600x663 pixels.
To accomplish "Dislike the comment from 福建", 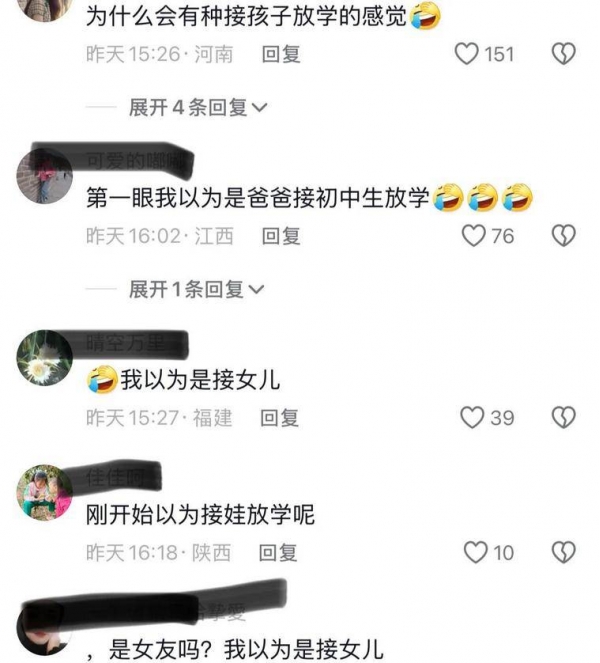I will coord(565,418).
